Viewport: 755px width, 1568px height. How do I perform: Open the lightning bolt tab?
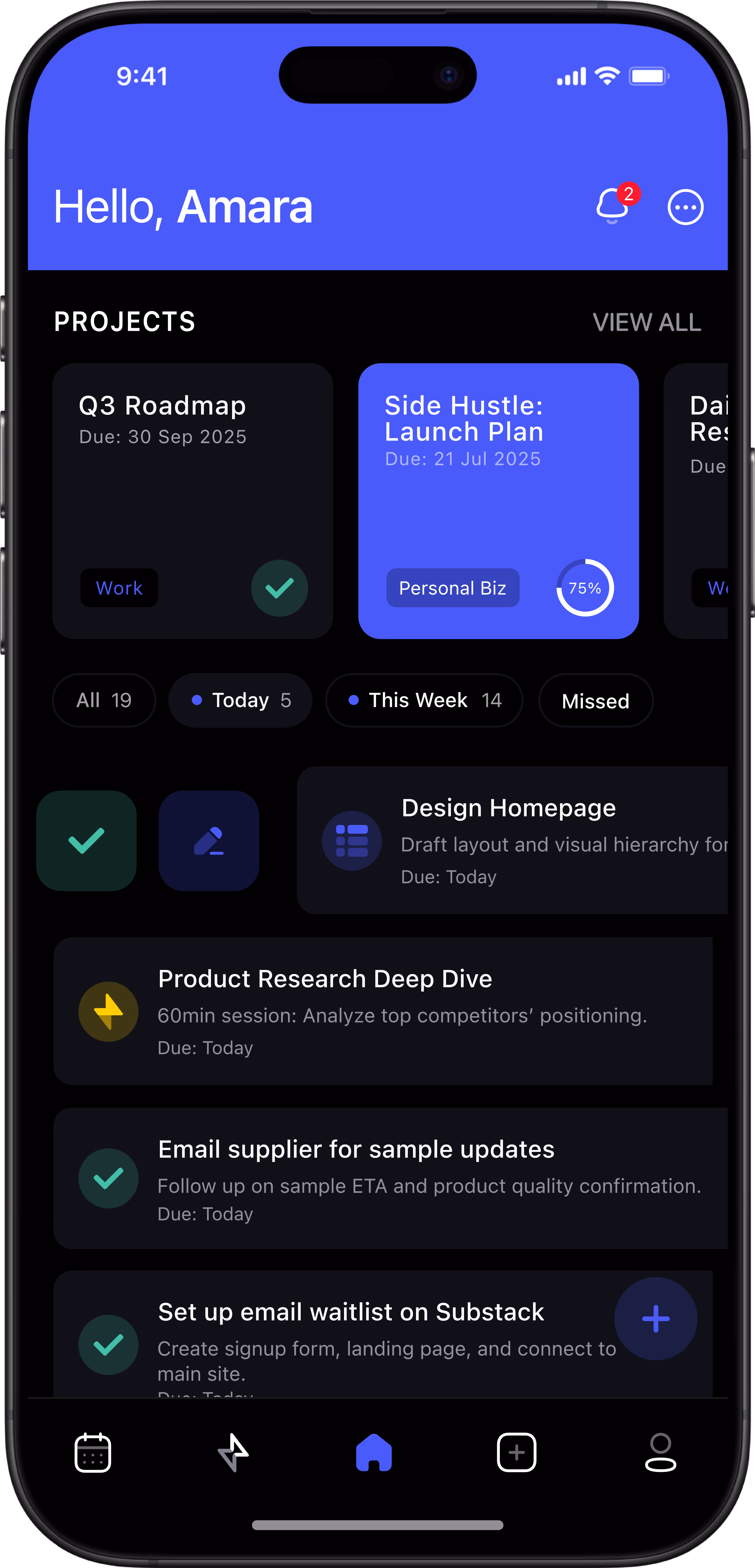(233, 1452)
